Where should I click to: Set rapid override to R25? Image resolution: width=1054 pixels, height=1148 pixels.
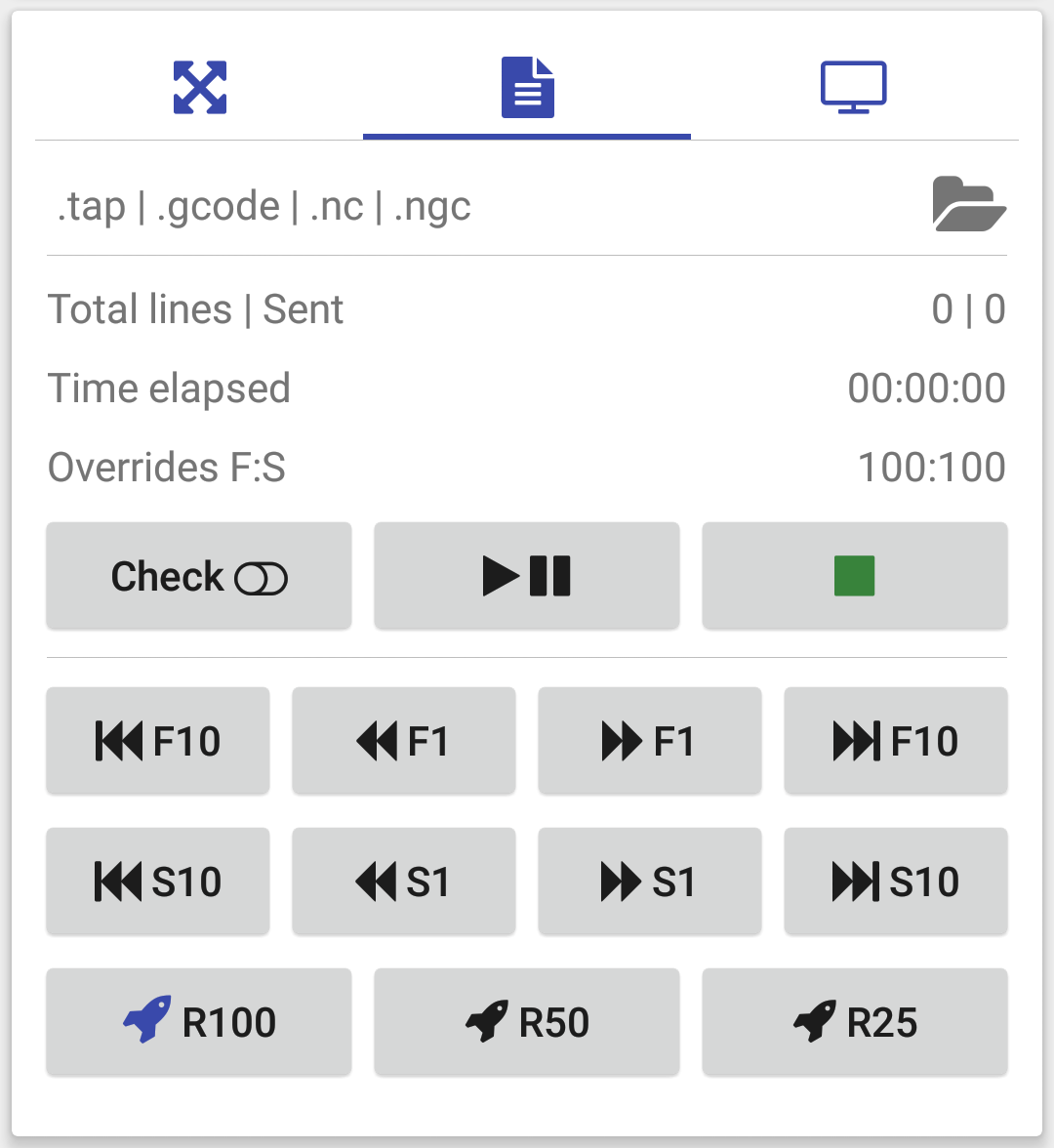point(854,1021)
